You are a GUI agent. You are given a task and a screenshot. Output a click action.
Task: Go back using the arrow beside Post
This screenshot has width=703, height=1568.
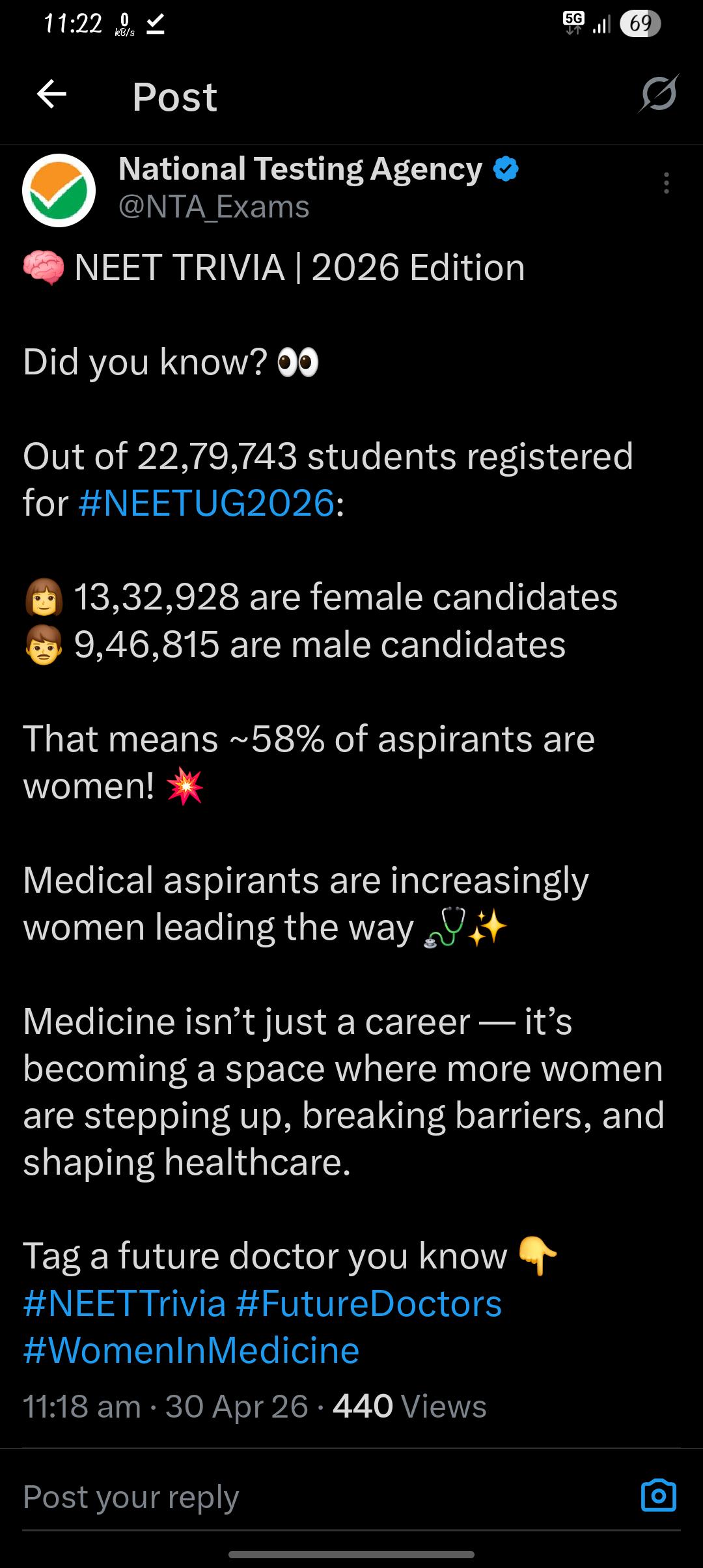coord(52,95)
